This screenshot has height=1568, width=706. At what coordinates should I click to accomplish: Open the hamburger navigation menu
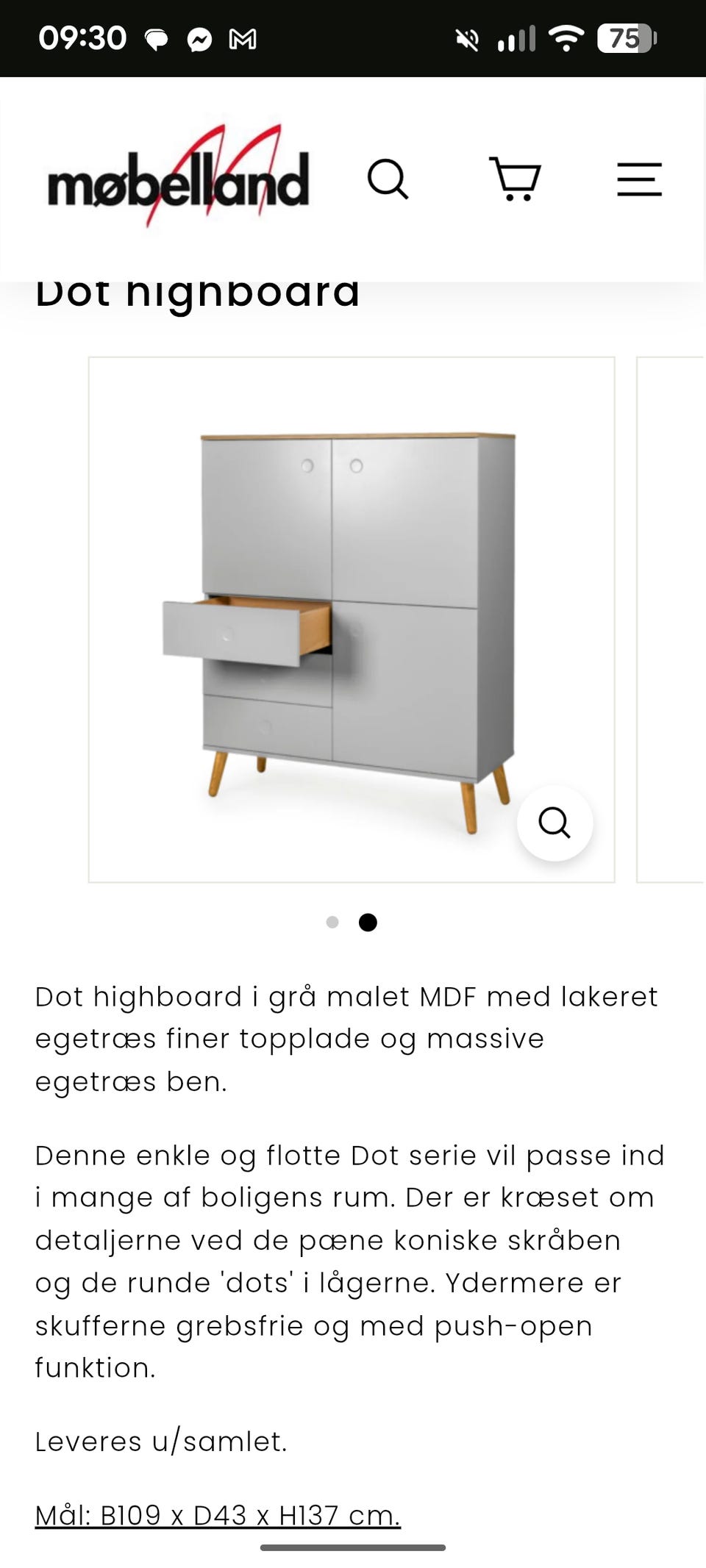click(638, 179)
